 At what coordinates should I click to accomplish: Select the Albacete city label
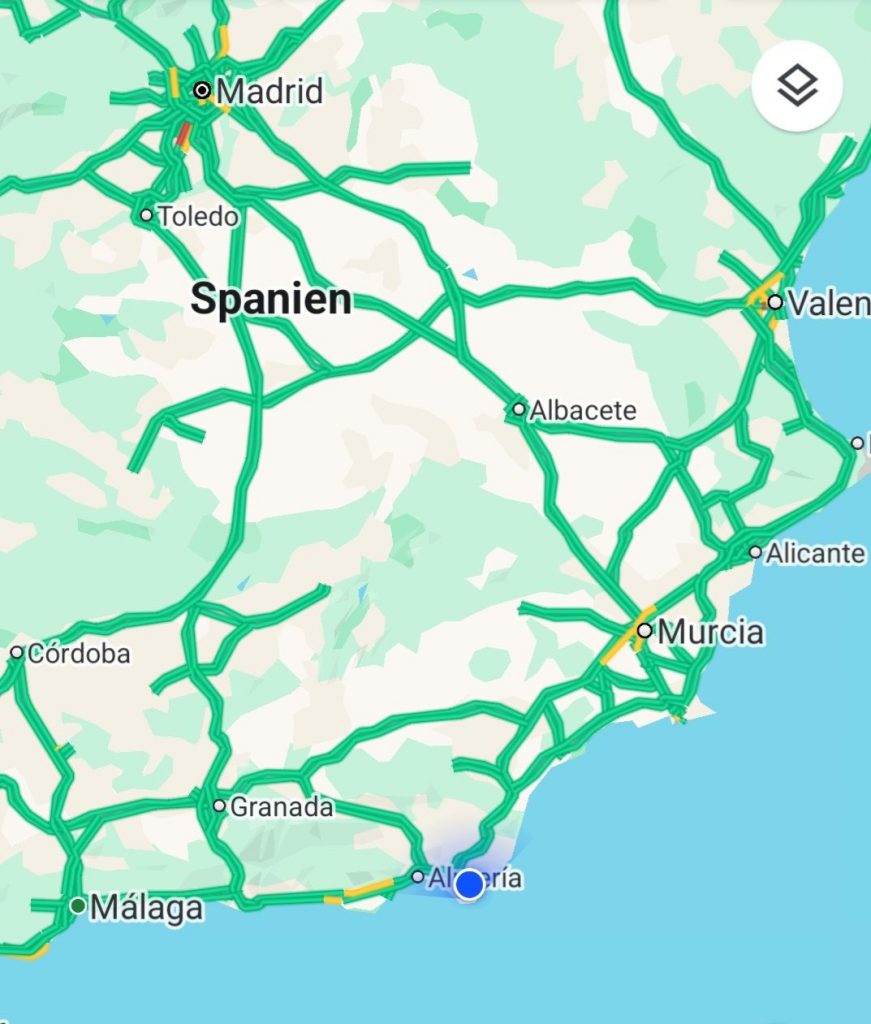(582, 410)
